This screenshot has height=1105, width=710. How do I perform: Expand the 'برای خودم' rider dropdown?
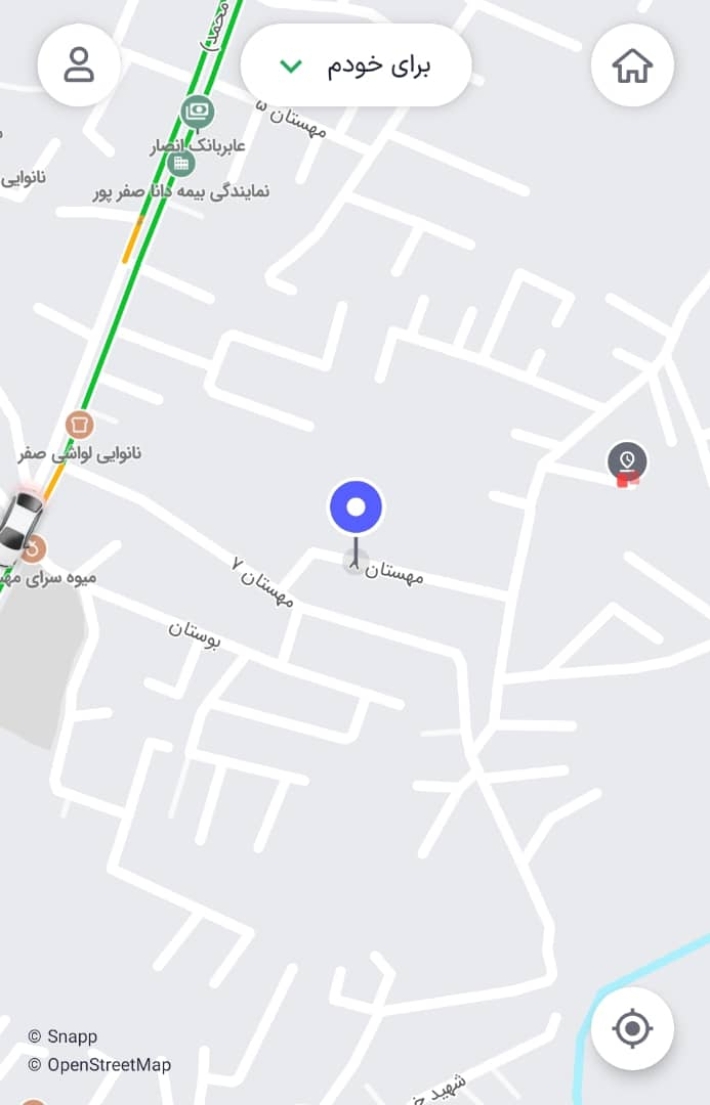356,66
